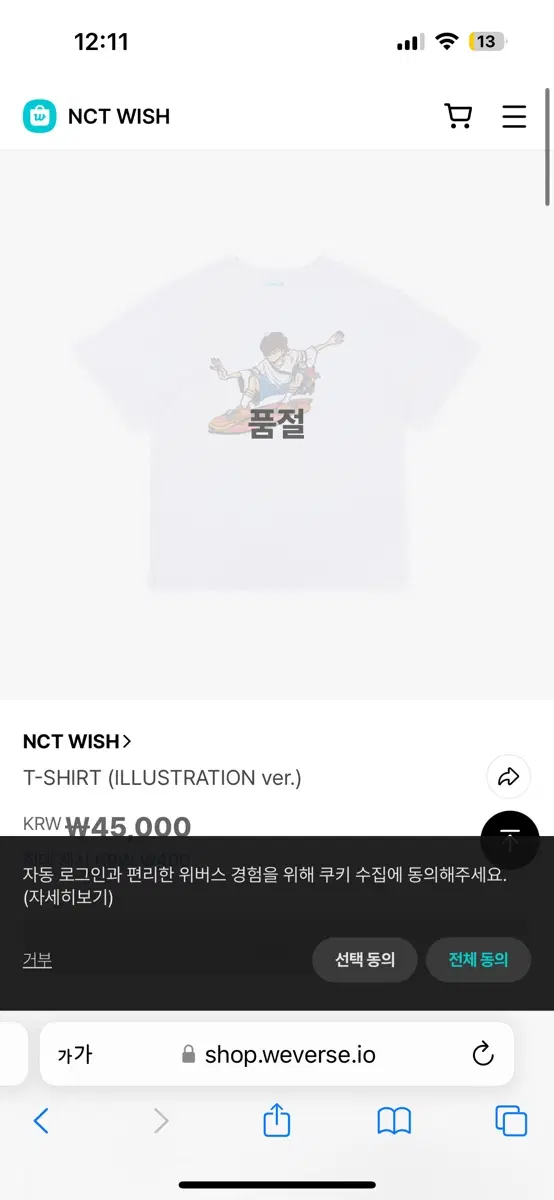Open Safari's 가가 page settings

coord(75,1054)
